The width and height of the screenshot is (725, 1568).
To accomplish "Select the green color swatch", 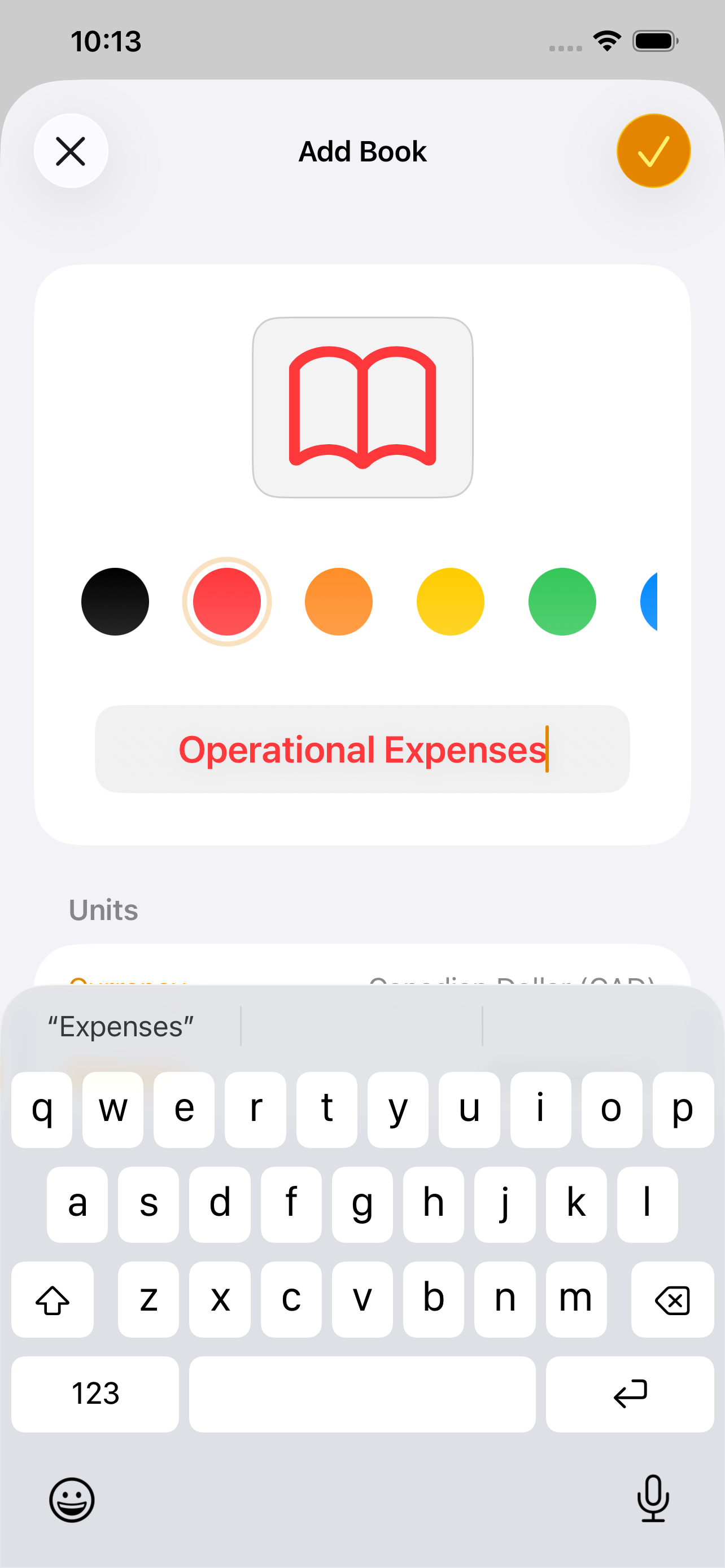I will click(x=562, y=601).
